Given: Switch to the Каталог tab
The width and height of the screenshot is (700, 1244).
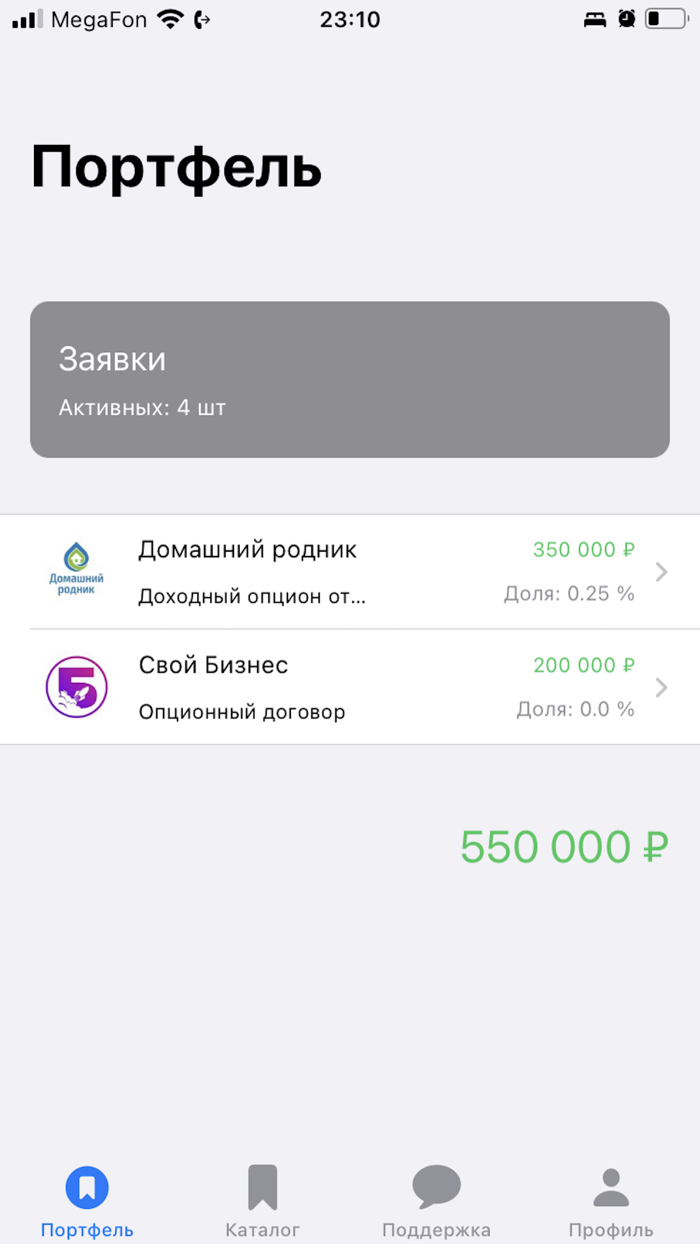Looking at the screenshot, I should tap(262, 1200).
